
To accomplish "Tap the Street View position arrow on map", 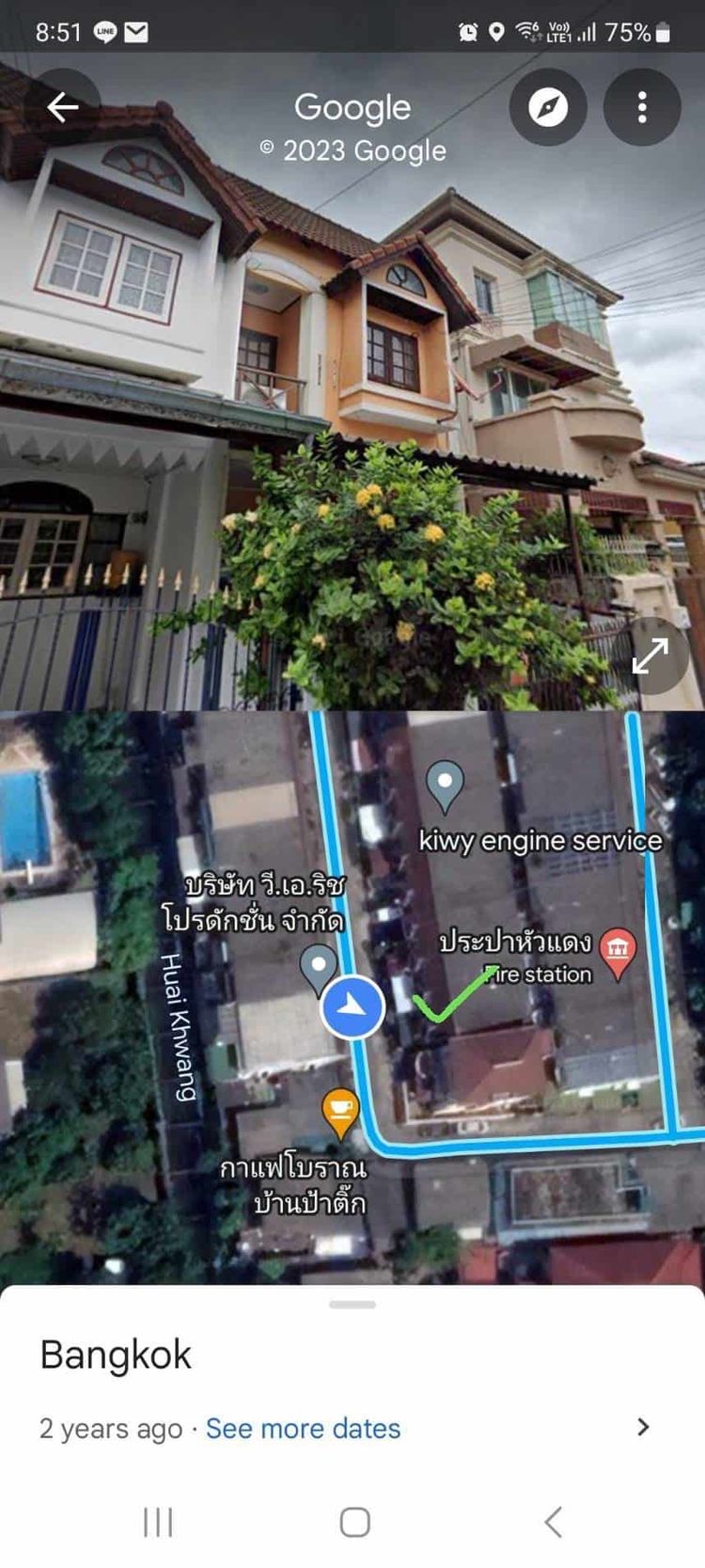I will click(x=352, y=1007).
